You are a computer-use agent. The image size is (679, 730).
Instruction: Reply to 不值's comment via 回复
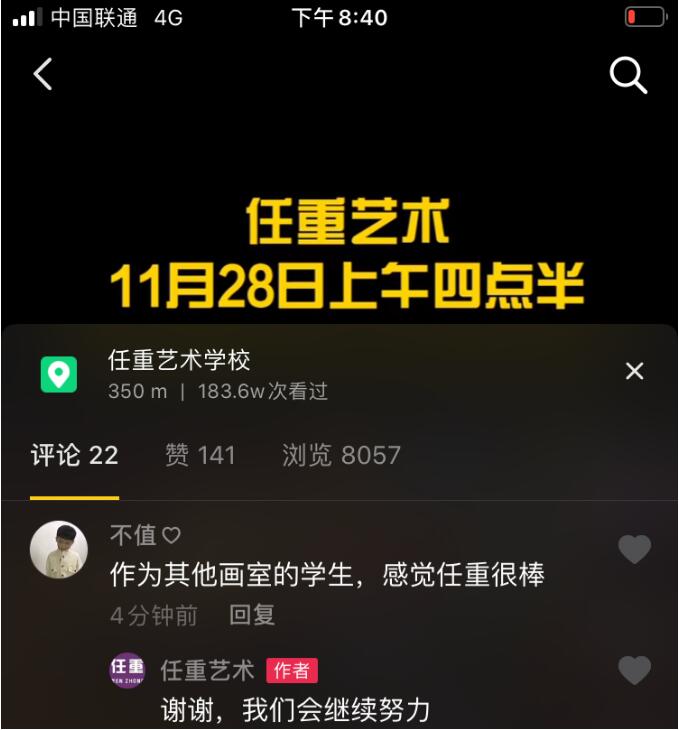pos(252,615)
